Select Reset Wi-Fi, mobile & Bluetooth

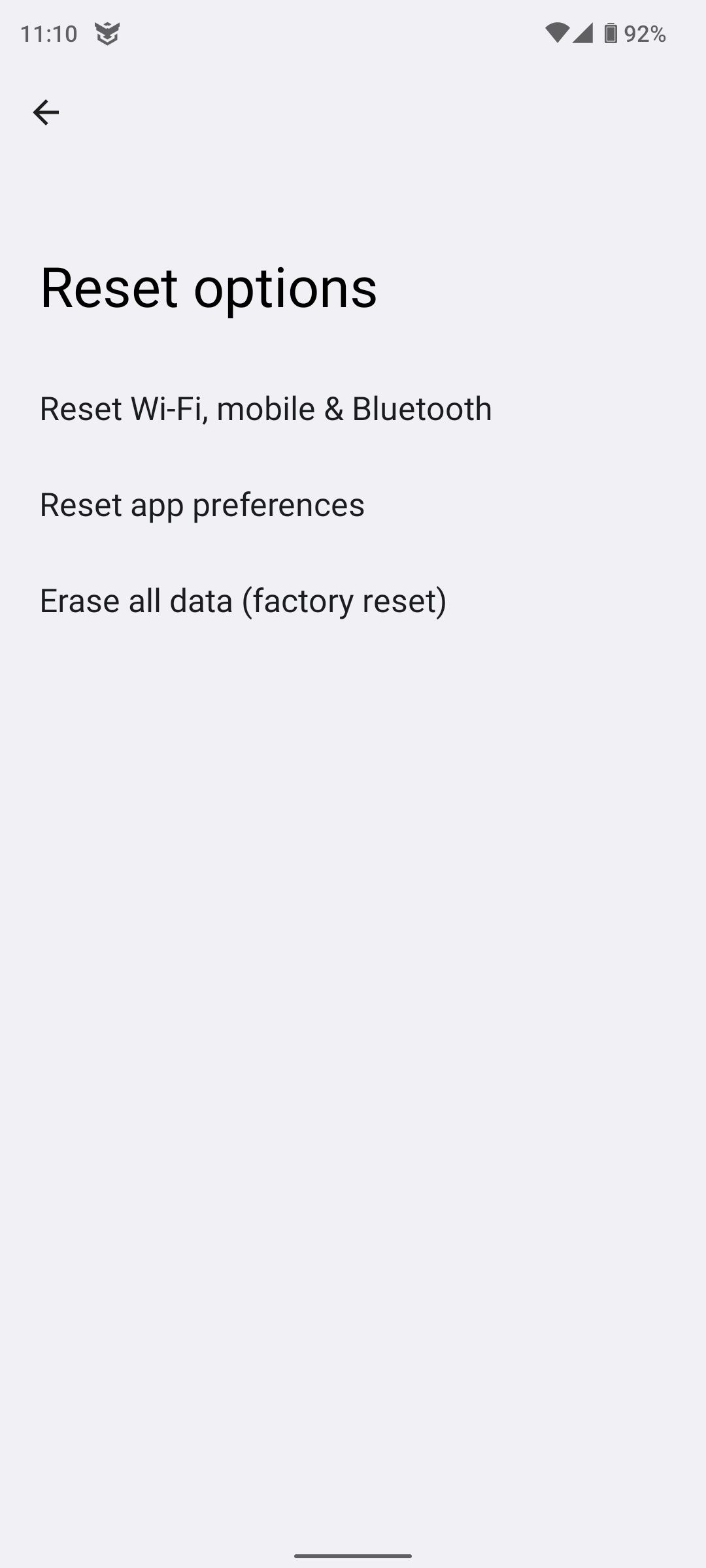pyautogui.click(x=265, y=408)
